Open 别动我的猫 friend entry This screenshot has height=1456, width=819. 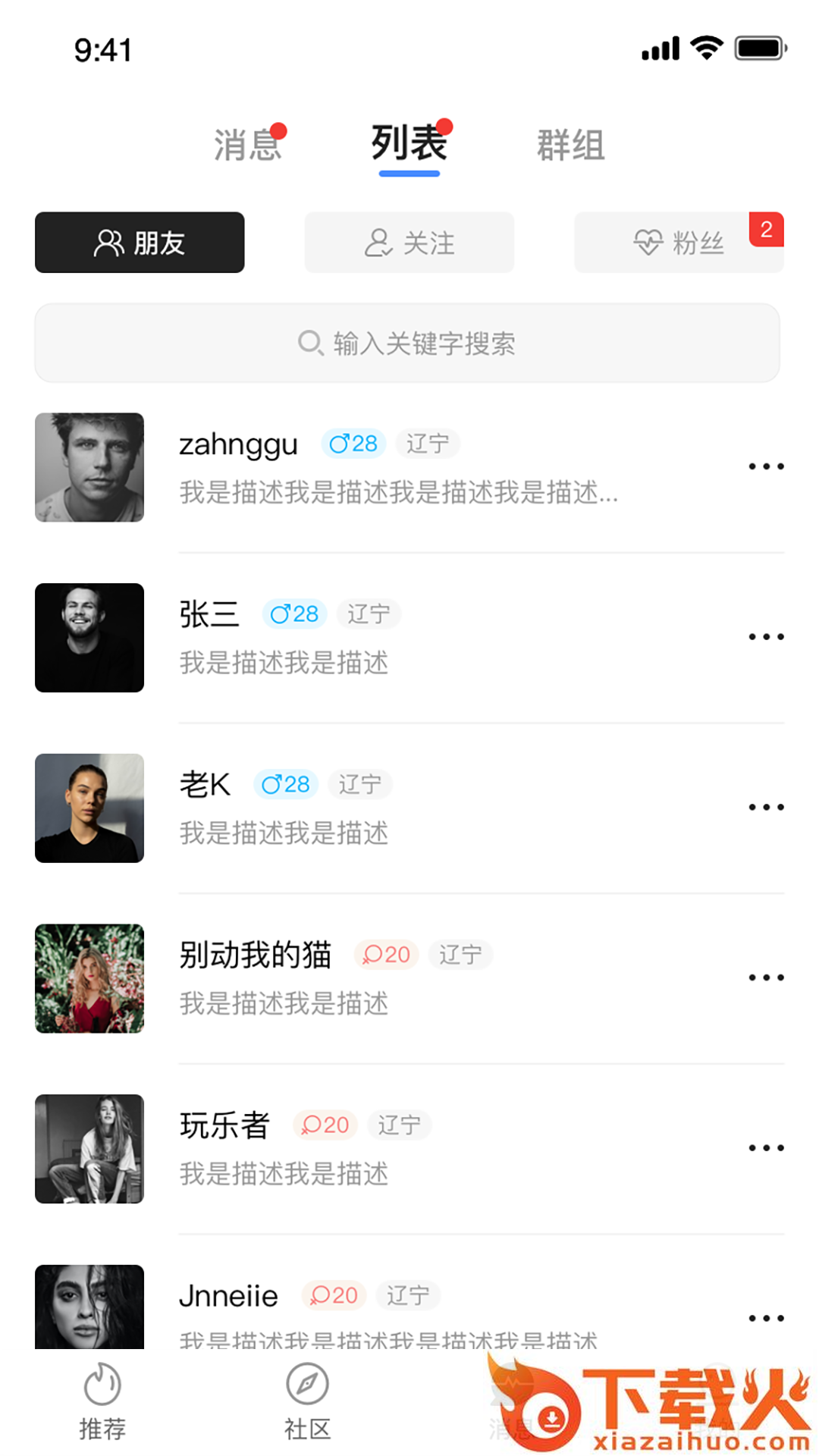click(379, 978)
